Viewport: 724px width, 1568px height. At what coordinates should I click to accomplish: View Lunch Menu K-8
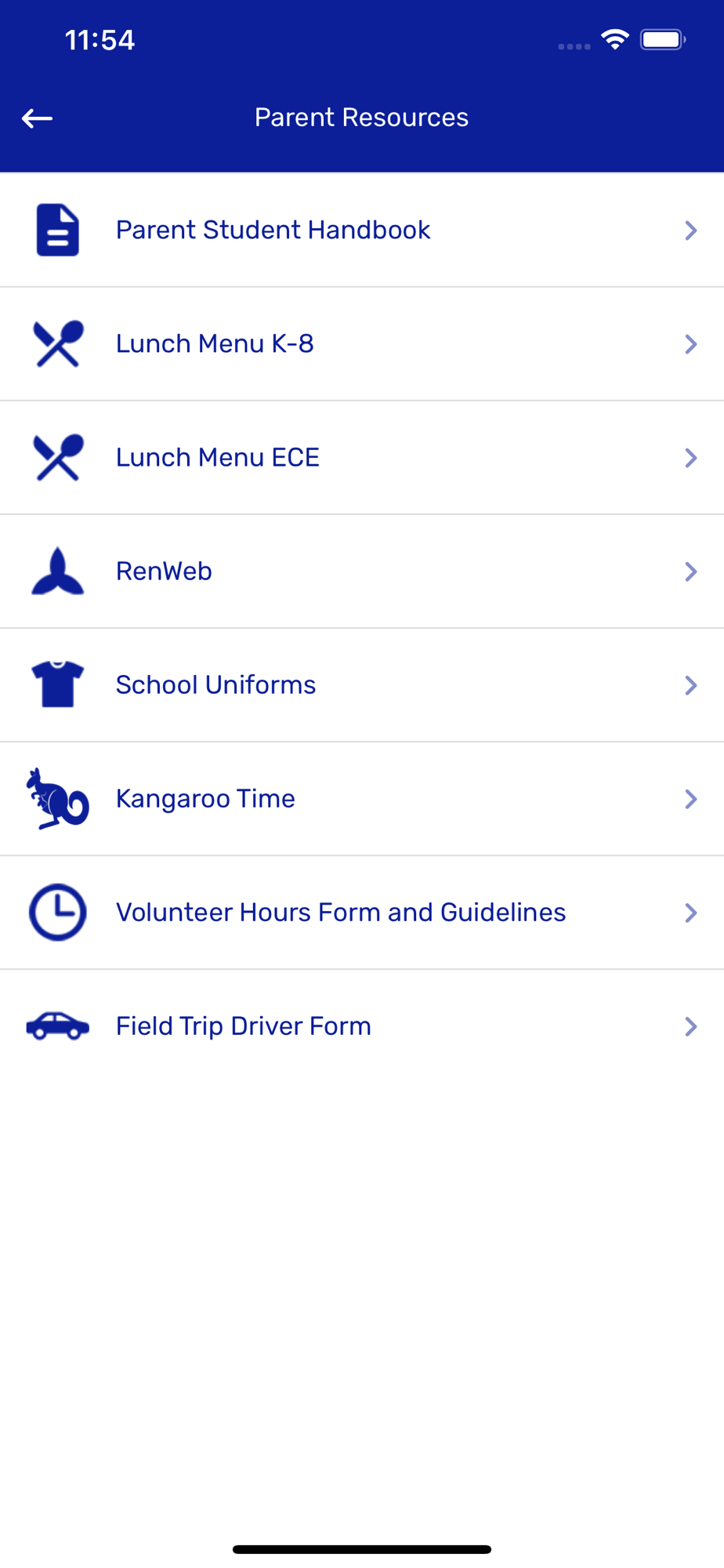pyautogui.click(x=362, y=344)
